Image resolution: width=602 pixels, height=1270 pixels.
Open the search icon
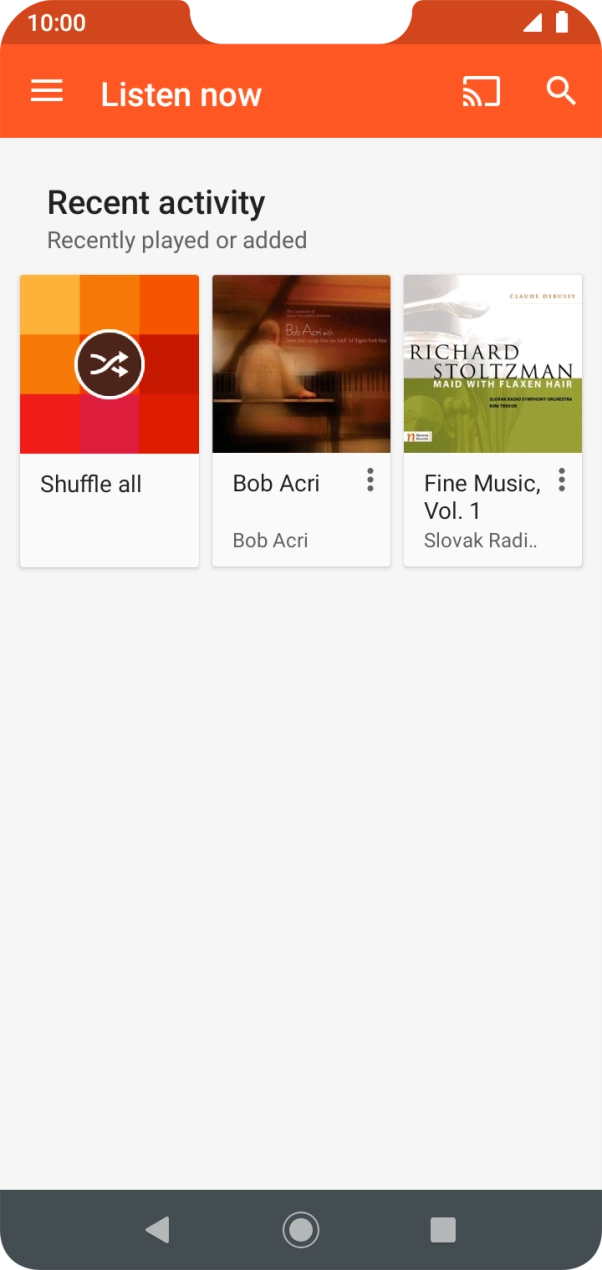[561, 92]
